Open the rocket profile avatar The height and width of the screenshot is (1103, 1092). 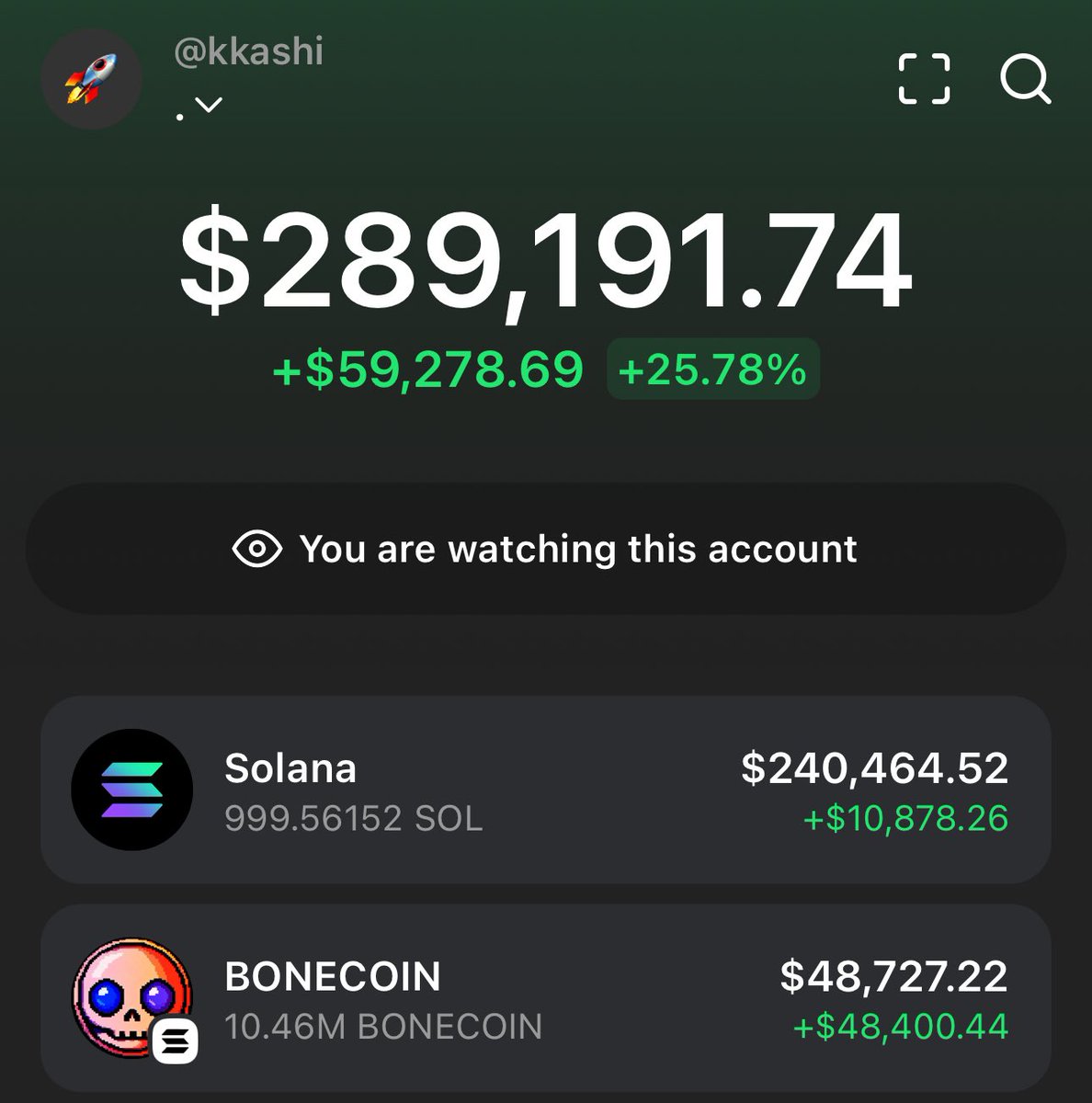(x=91, y=79)
